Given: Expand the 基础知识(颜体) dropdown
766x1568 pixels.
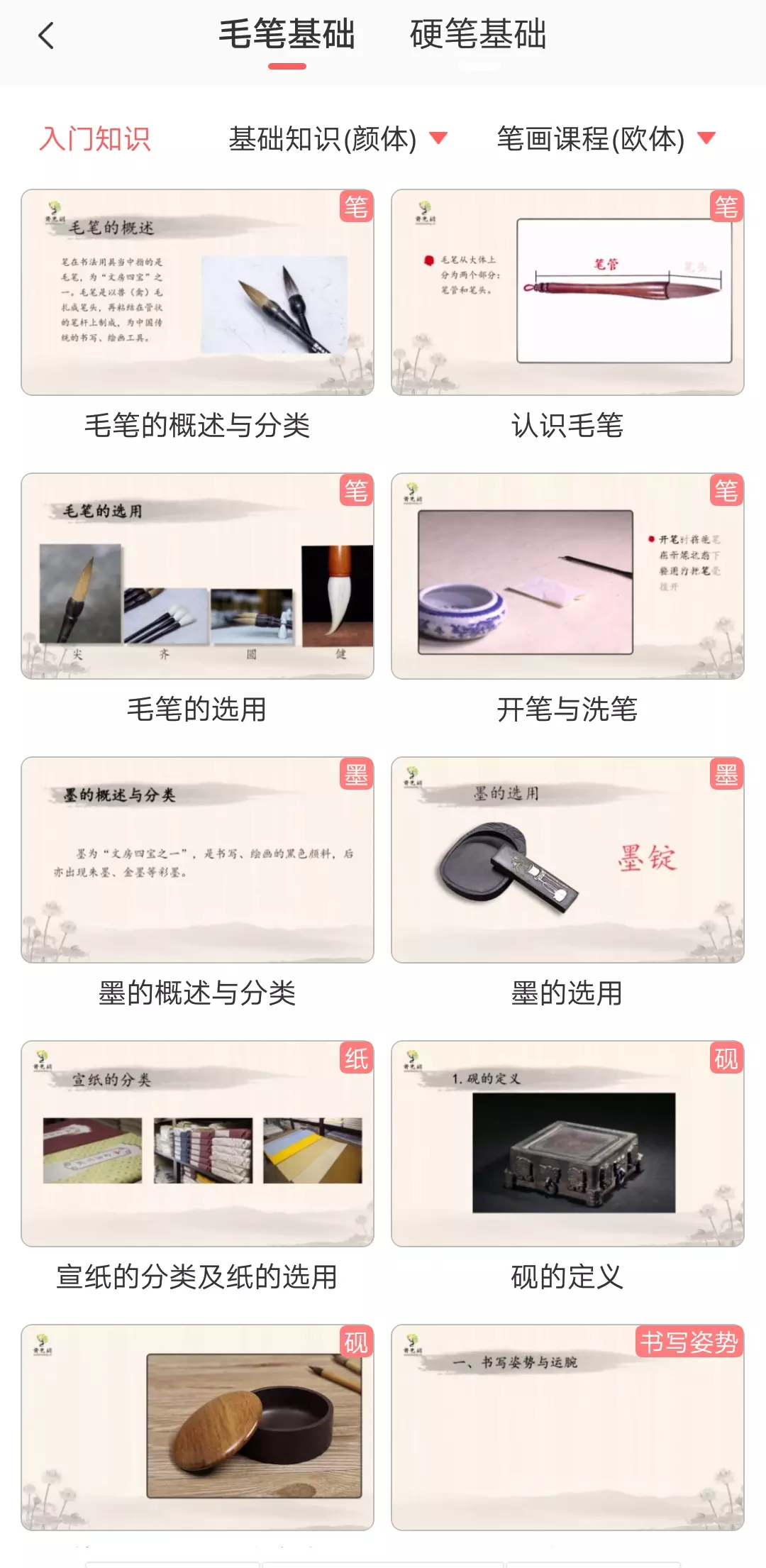Looking at the screenshot, I should (338, 139).
